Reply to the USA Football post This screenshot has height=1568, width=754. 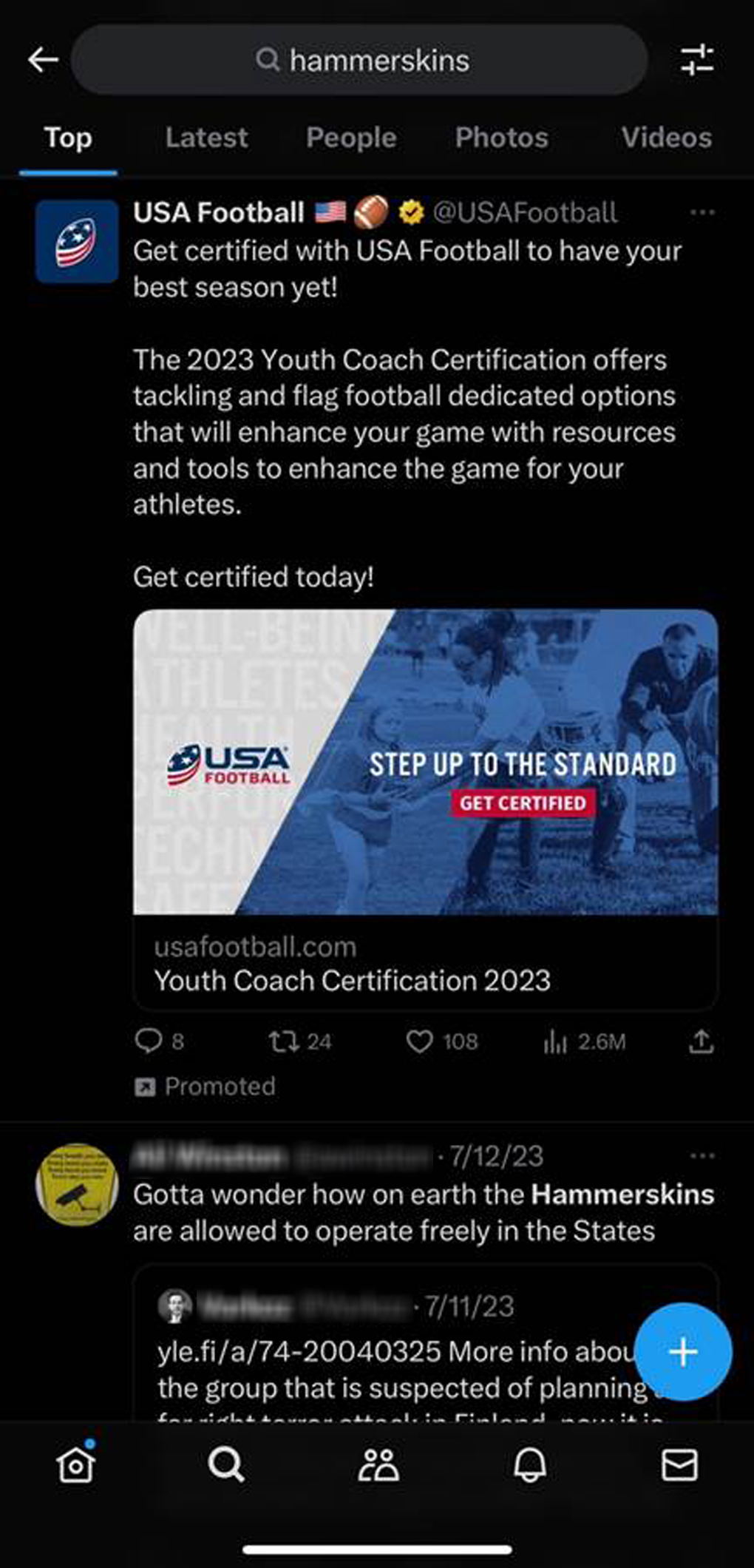[149, 1041]
